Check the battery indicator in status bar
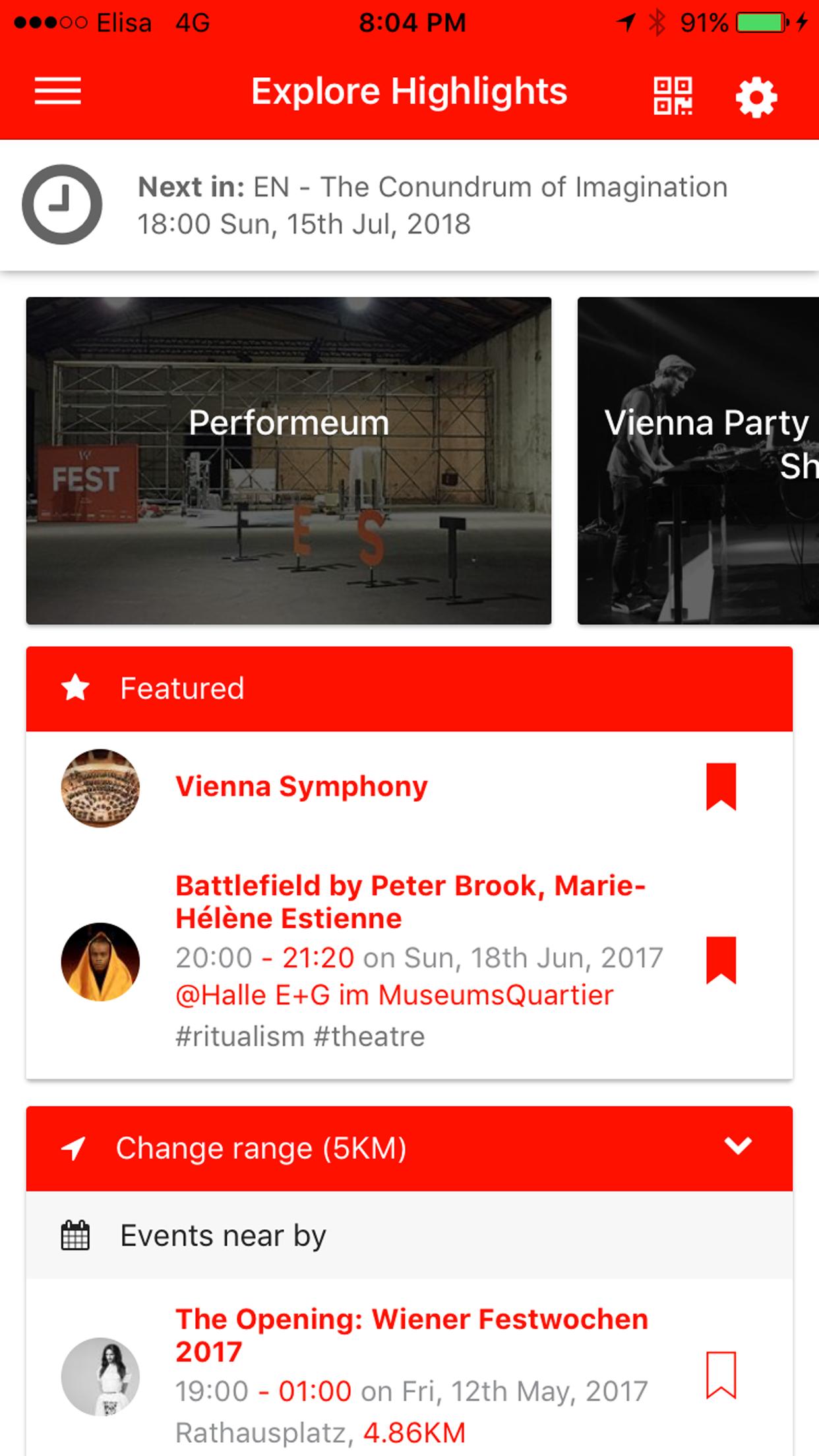Image resolution: width=819 pixels, height=1456 pixels. tap(762, 22)
